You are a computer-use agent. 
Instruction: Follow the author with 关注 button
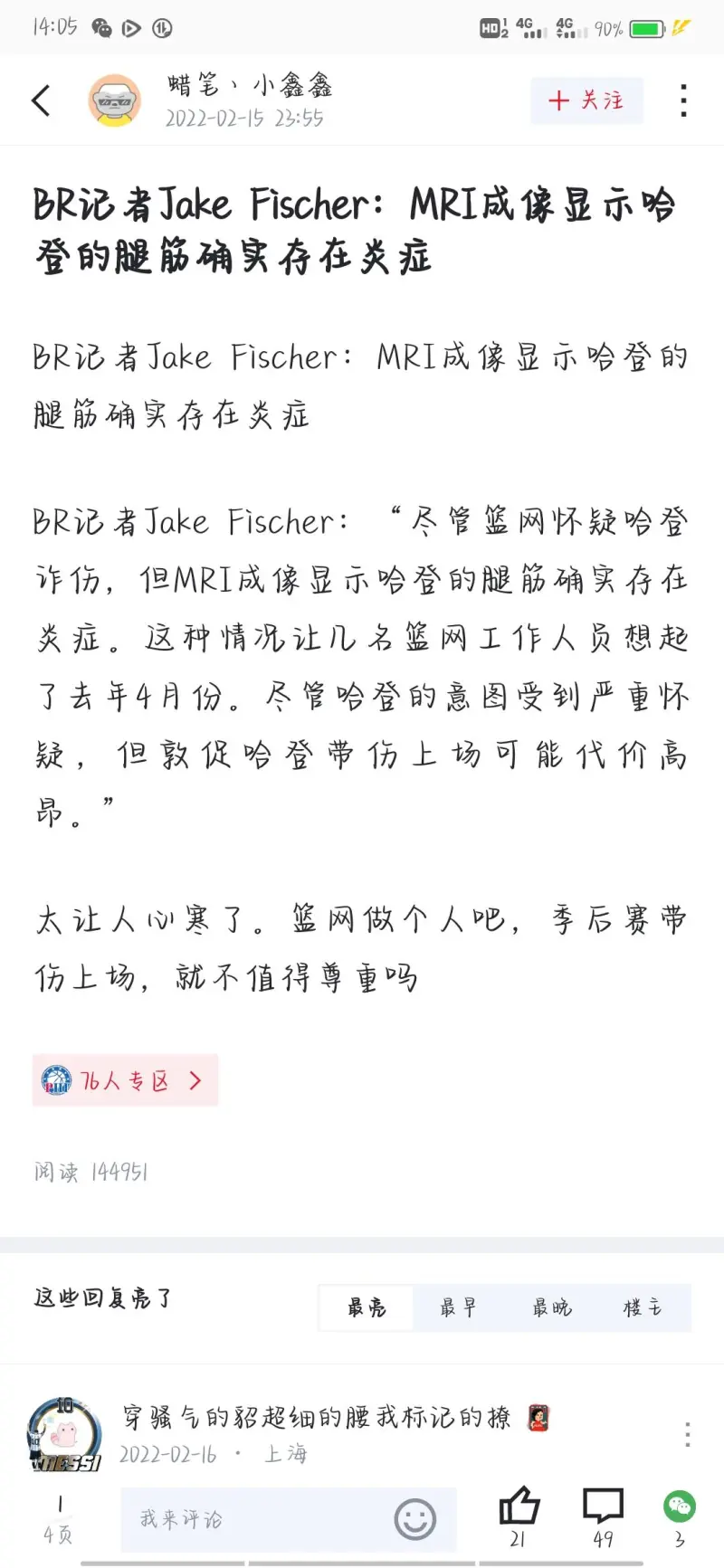[586, 100]
